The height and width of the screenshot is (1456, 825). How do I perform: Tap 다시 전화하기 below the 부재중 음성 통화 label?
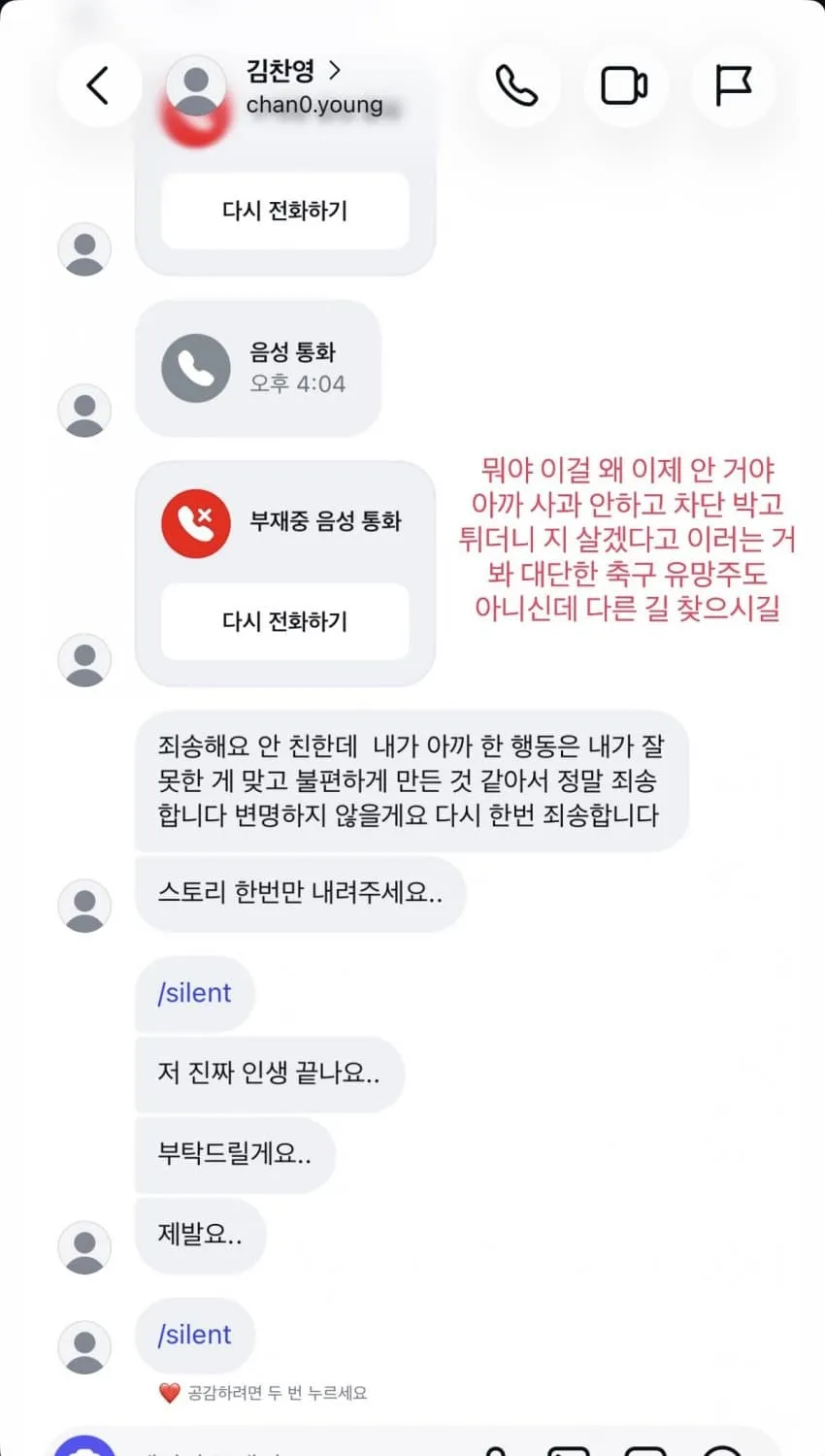coord(284,621)
